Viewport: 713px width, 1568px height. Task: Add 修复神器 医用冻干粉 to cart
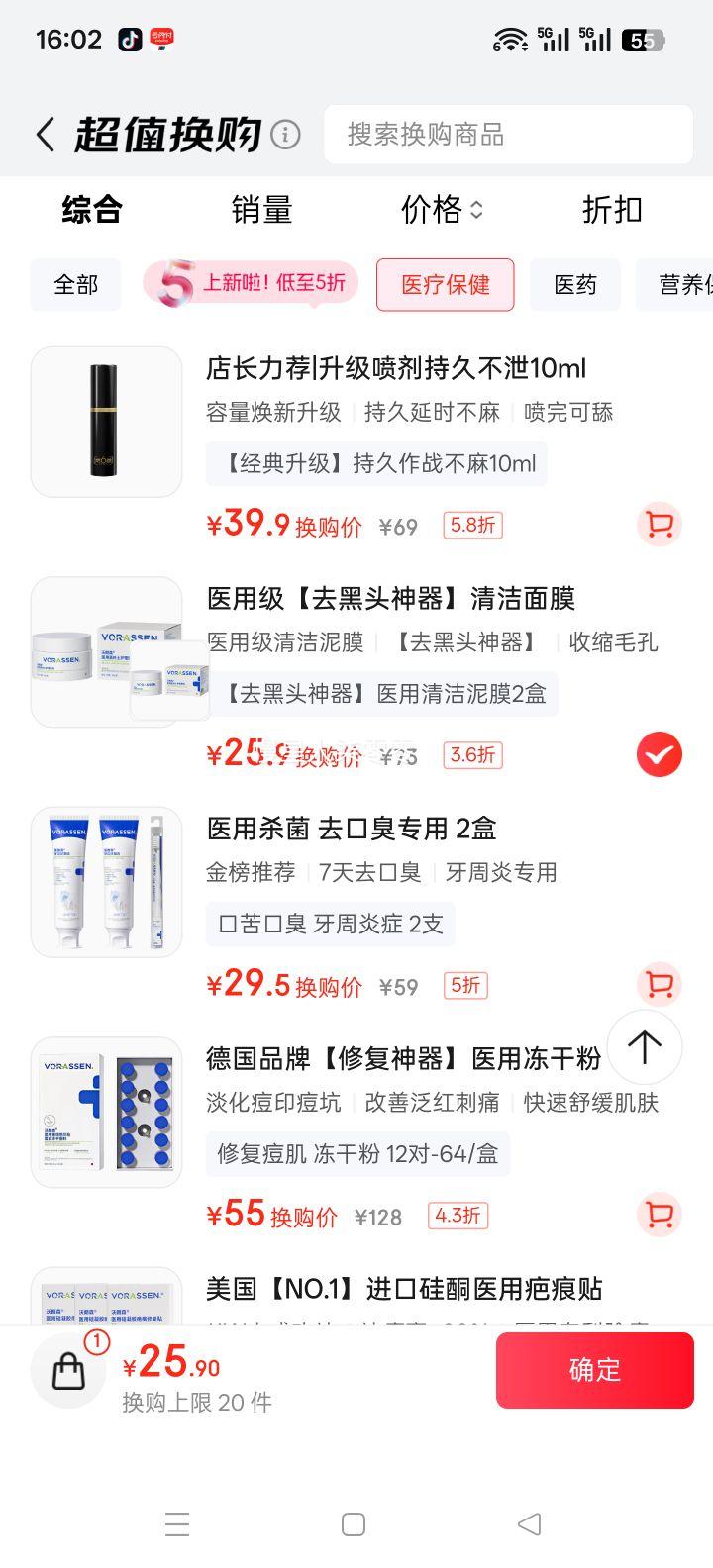pos(659,1215)
